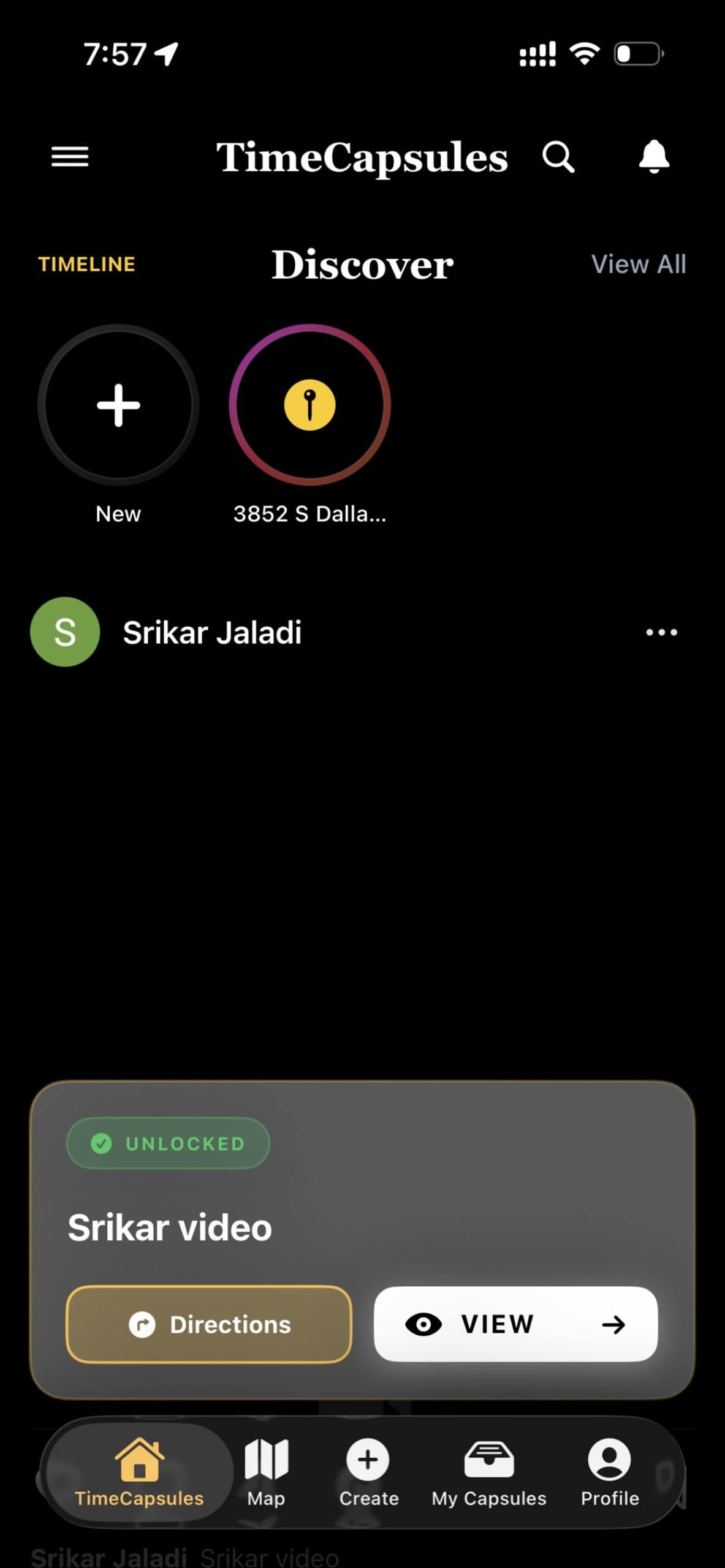Open My Capsules from the bottom bar

pyautogui.click(x=487, y=1477)
